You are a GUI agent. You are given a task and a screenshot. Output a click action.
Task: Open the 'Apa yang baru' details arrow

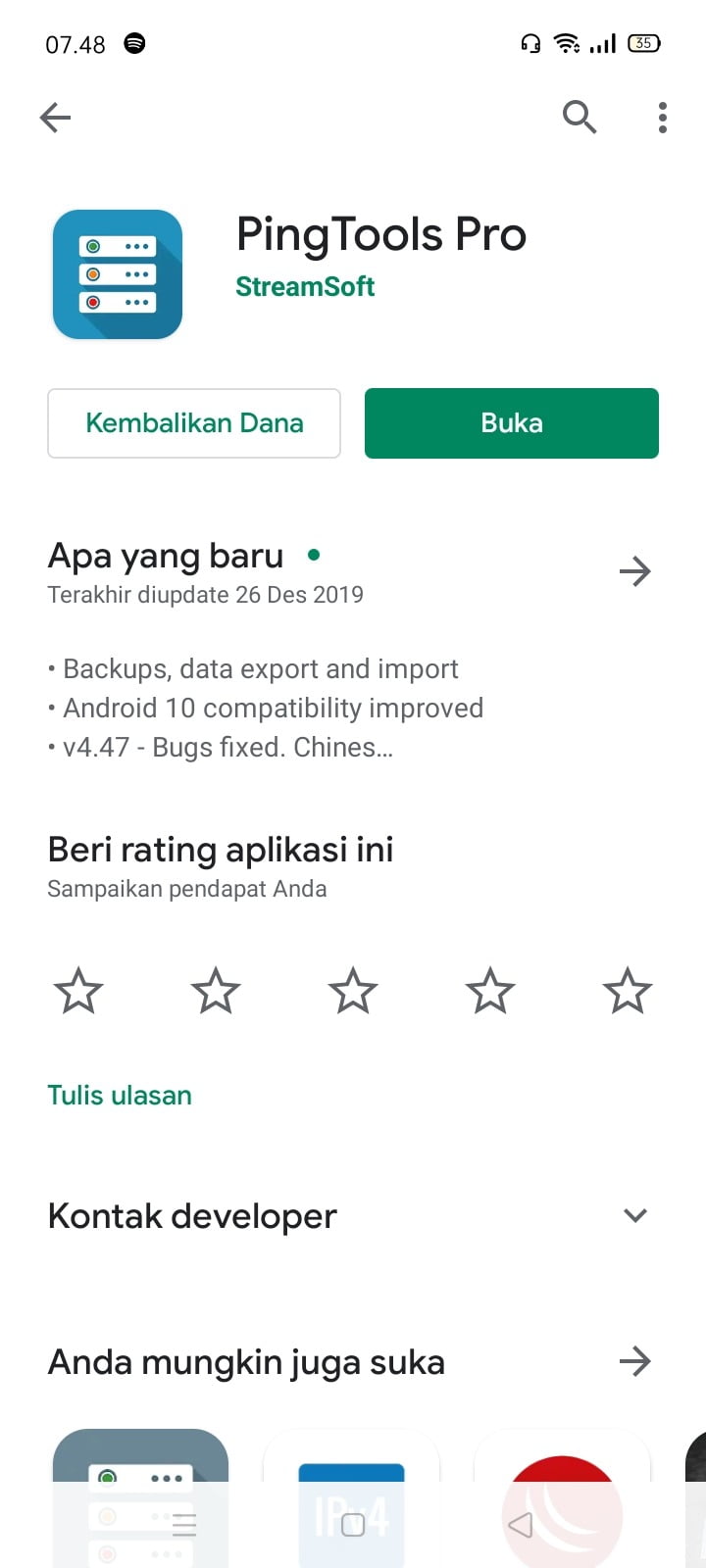[x=635, y=570]
